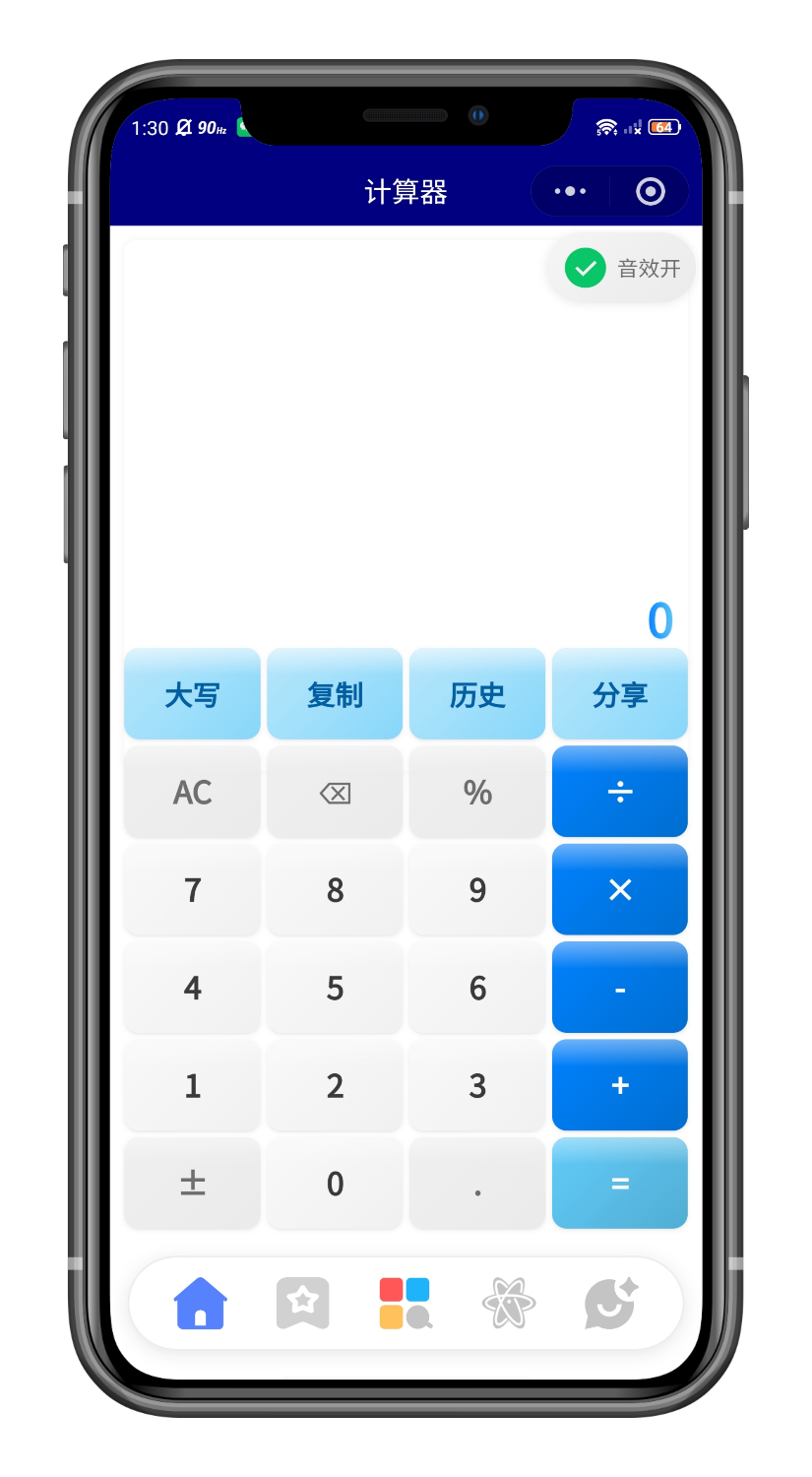
Task: Enter the digit 5
Action: (335, 988)
